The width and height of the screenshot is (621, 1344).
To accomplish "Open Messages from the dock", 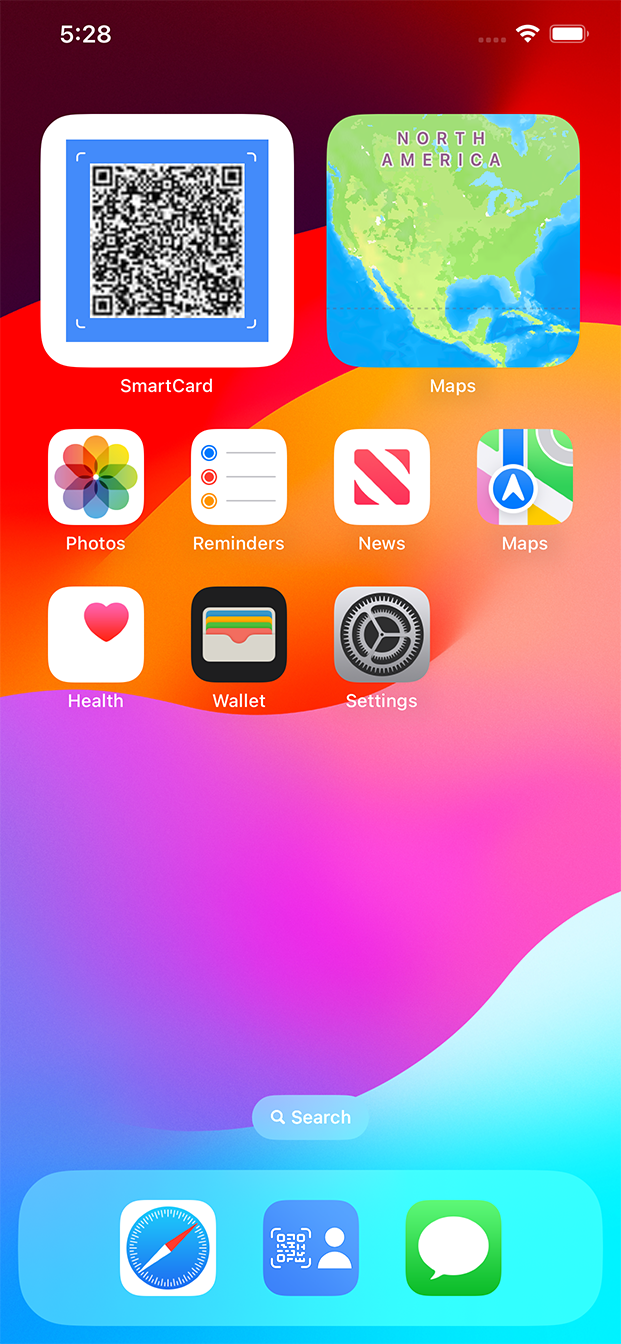I will tap(453, 1247).
